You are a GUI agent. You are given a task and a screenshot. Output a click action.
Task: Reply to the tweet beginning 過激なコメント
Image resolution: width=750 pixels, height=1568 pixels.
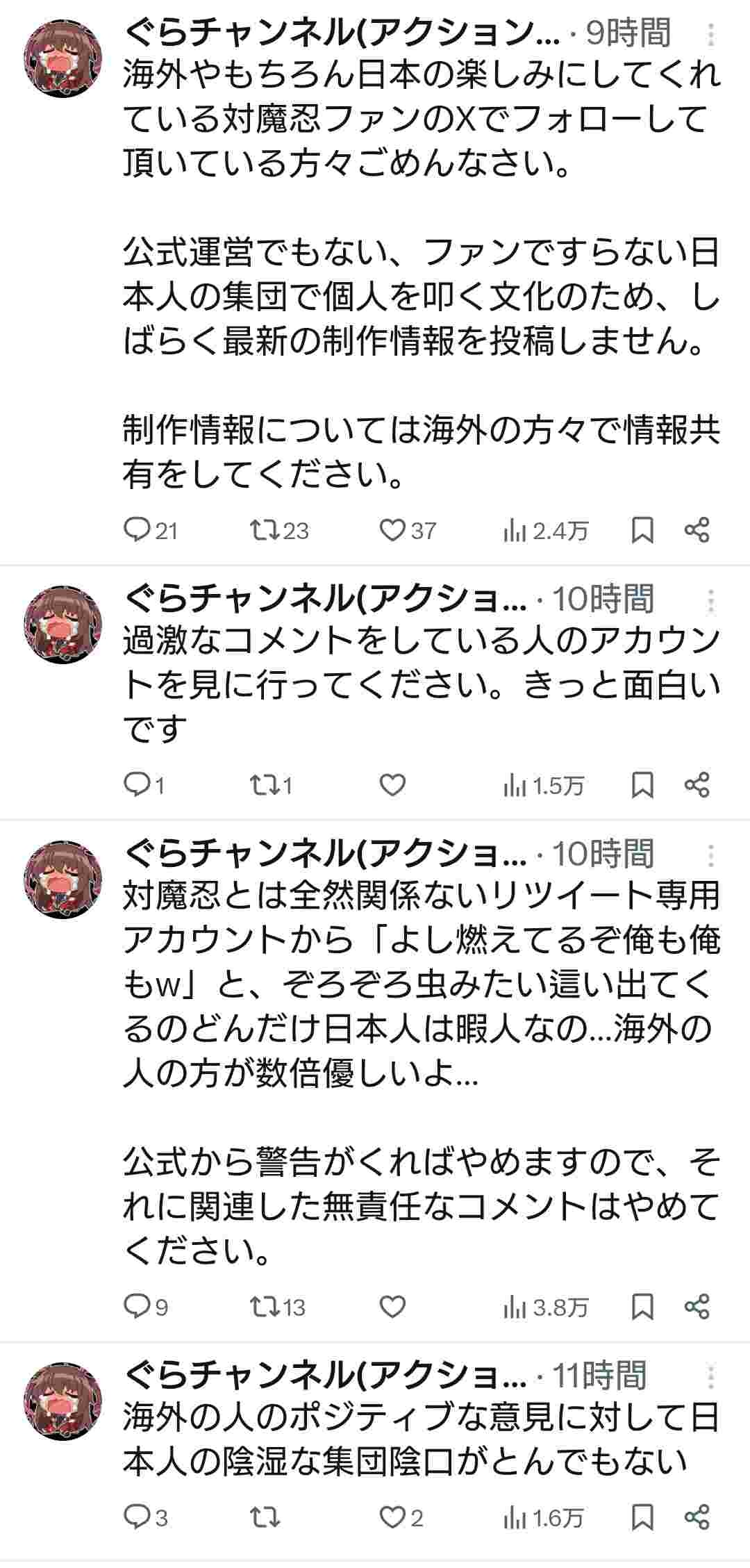click(x=137, y=785)
